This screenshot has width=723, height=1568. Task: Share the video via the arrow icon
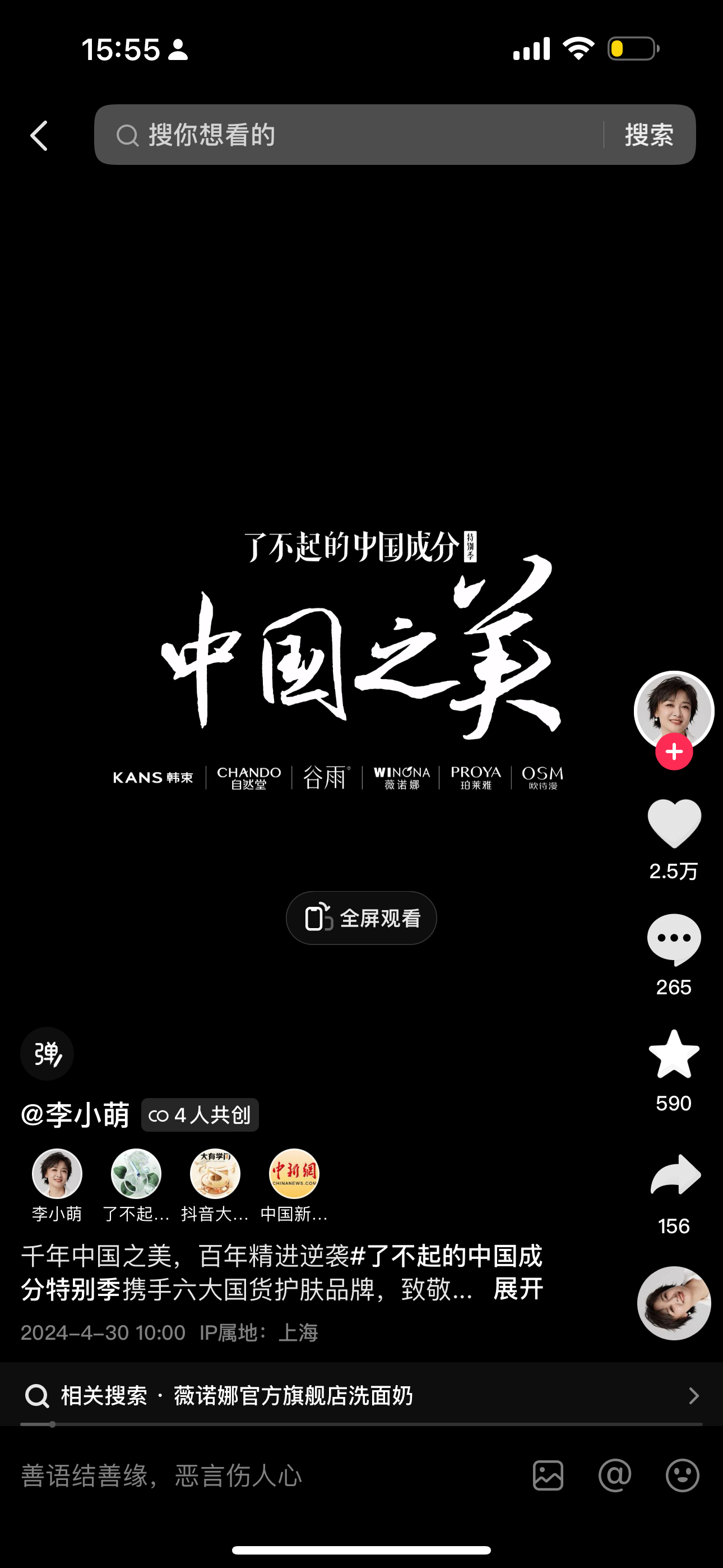[675, 1175]
